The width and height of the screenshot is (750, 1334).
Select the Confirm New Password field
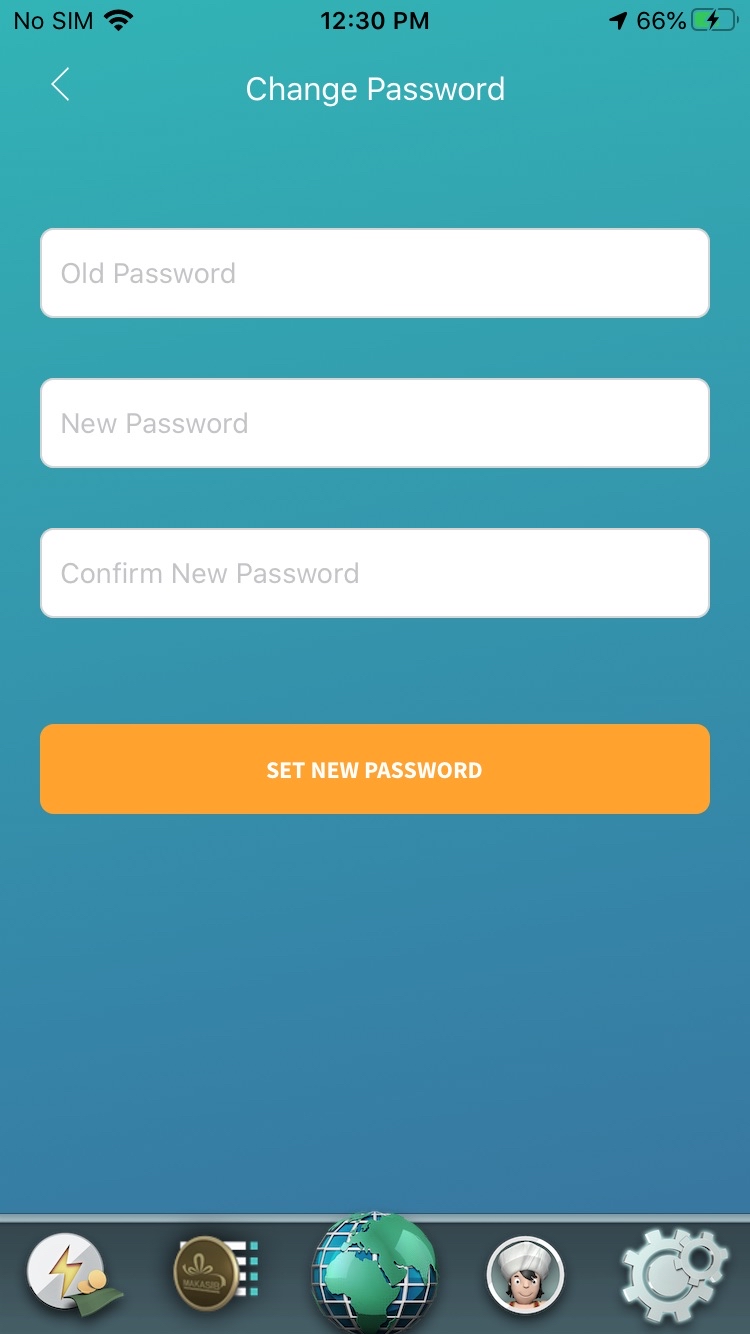click(x=375, y=573)
